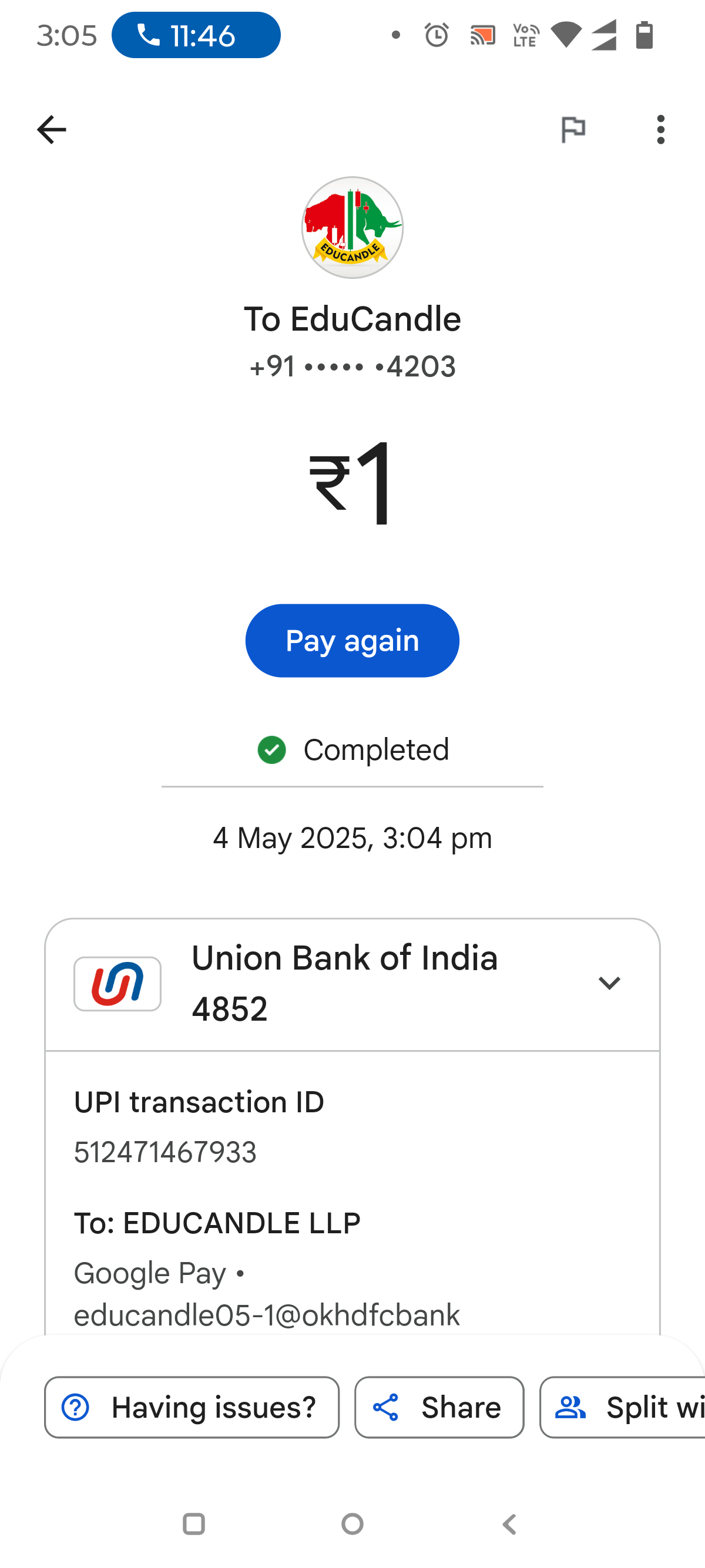This screenshot has width=705, height=1568.
Task: Go to the system home screen
Action: pos(352,1524)
